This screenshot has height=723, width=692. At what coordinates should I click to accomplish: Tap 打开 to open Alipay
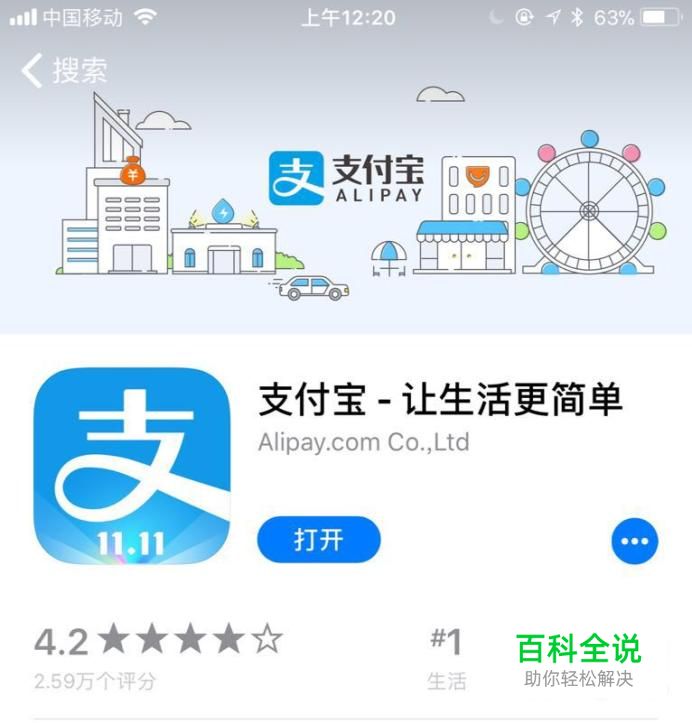pos(319,541)
